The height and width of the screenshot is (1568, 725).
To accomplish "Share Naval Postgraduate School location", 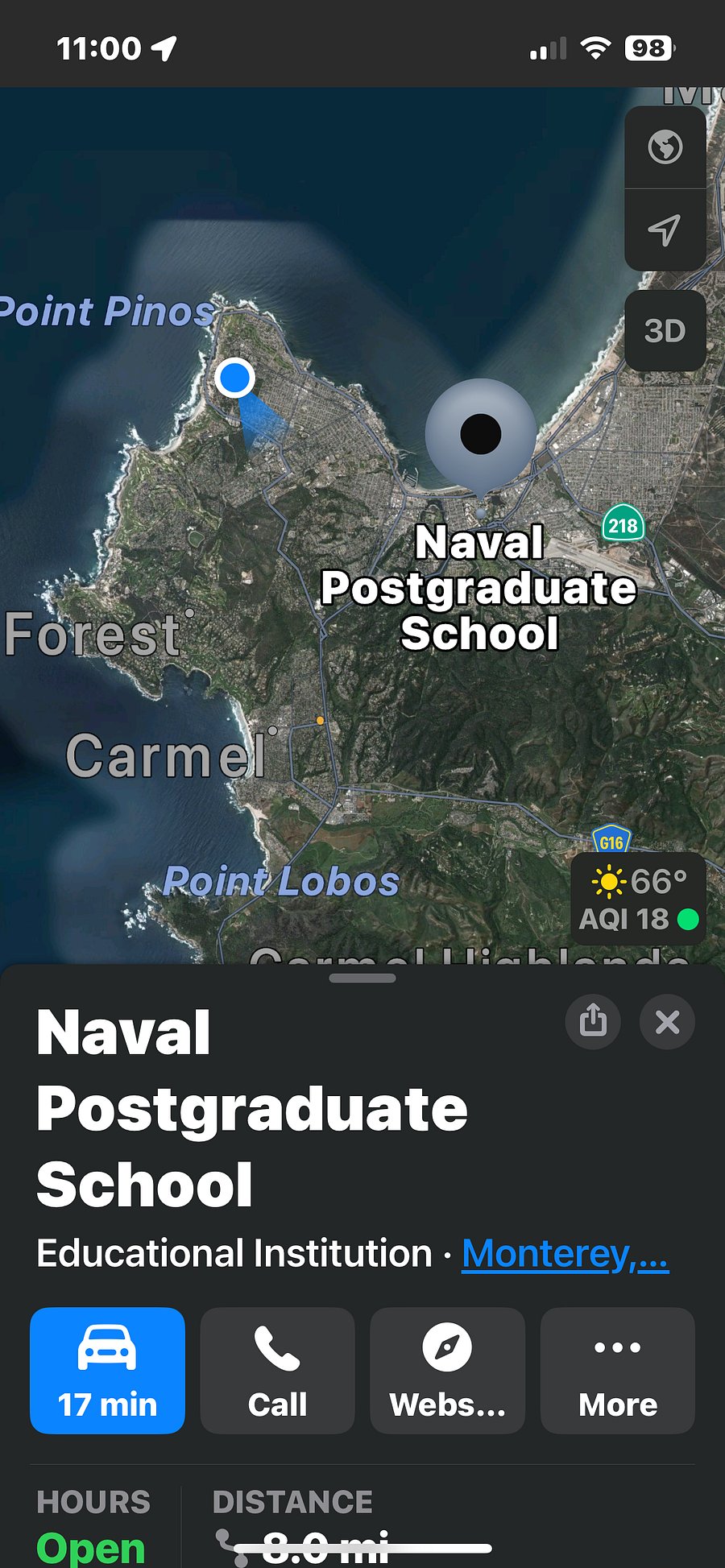I will point(593,1021).
